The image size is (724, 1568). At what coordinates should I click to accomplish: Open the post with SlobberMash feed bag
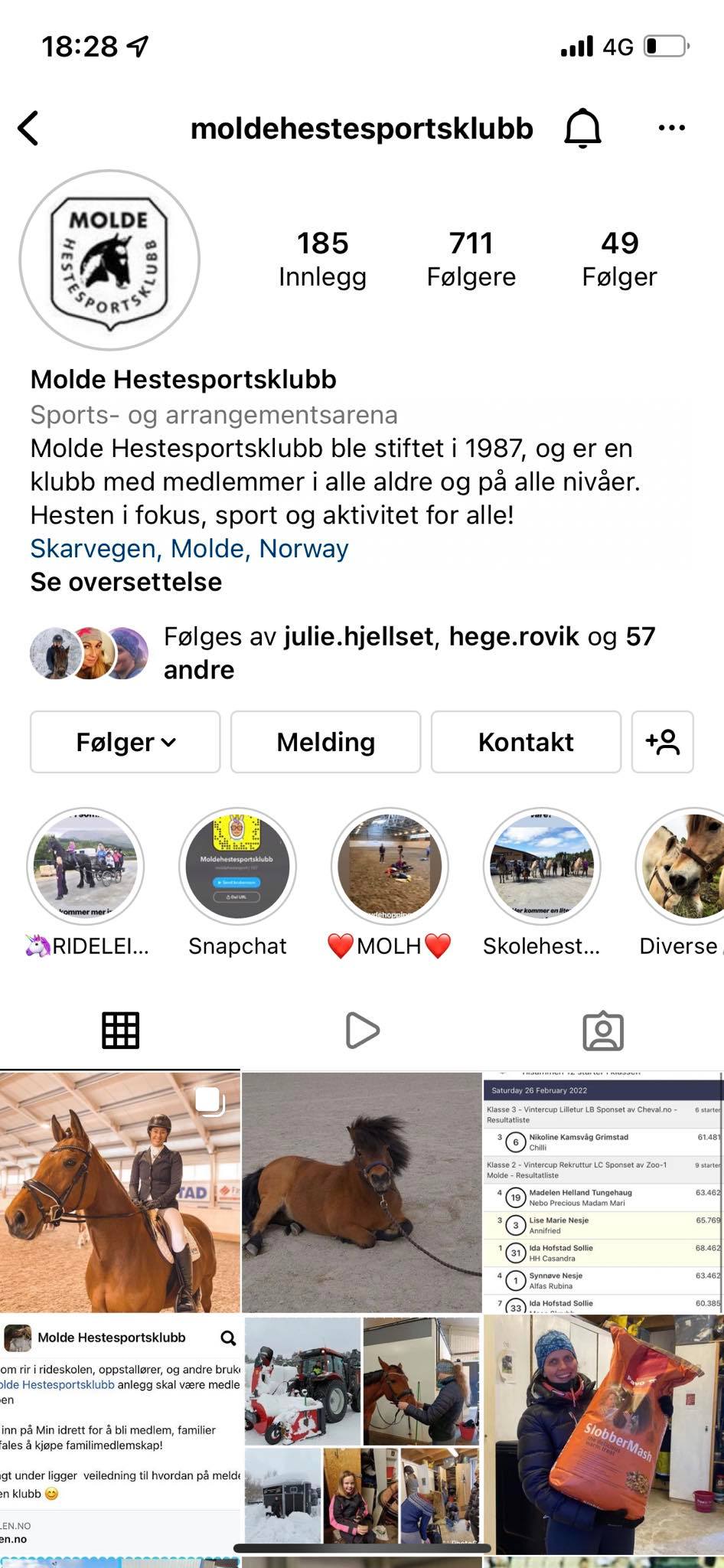604,1435
